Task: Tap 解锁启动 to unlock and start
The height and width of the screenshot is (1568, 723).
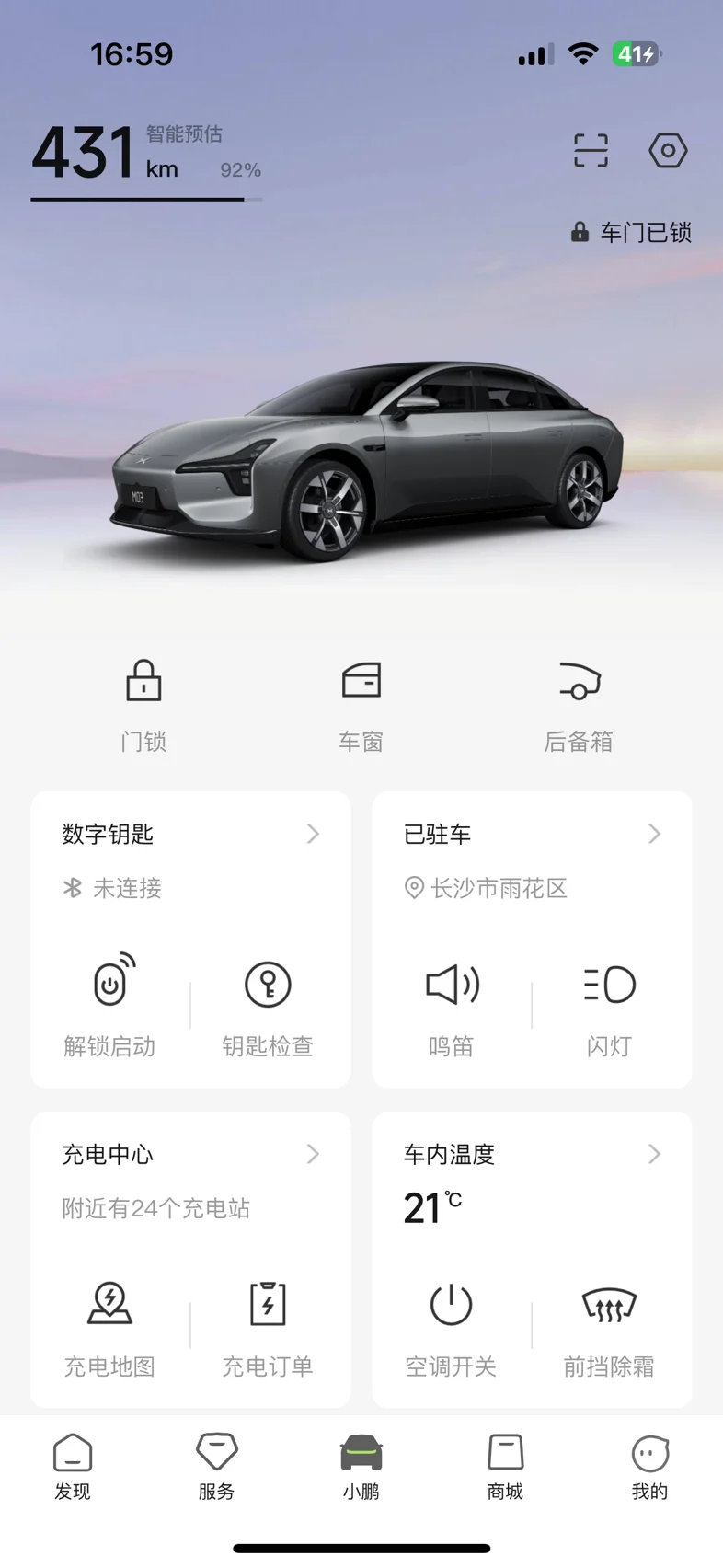Action: (x=110, y=1003)
